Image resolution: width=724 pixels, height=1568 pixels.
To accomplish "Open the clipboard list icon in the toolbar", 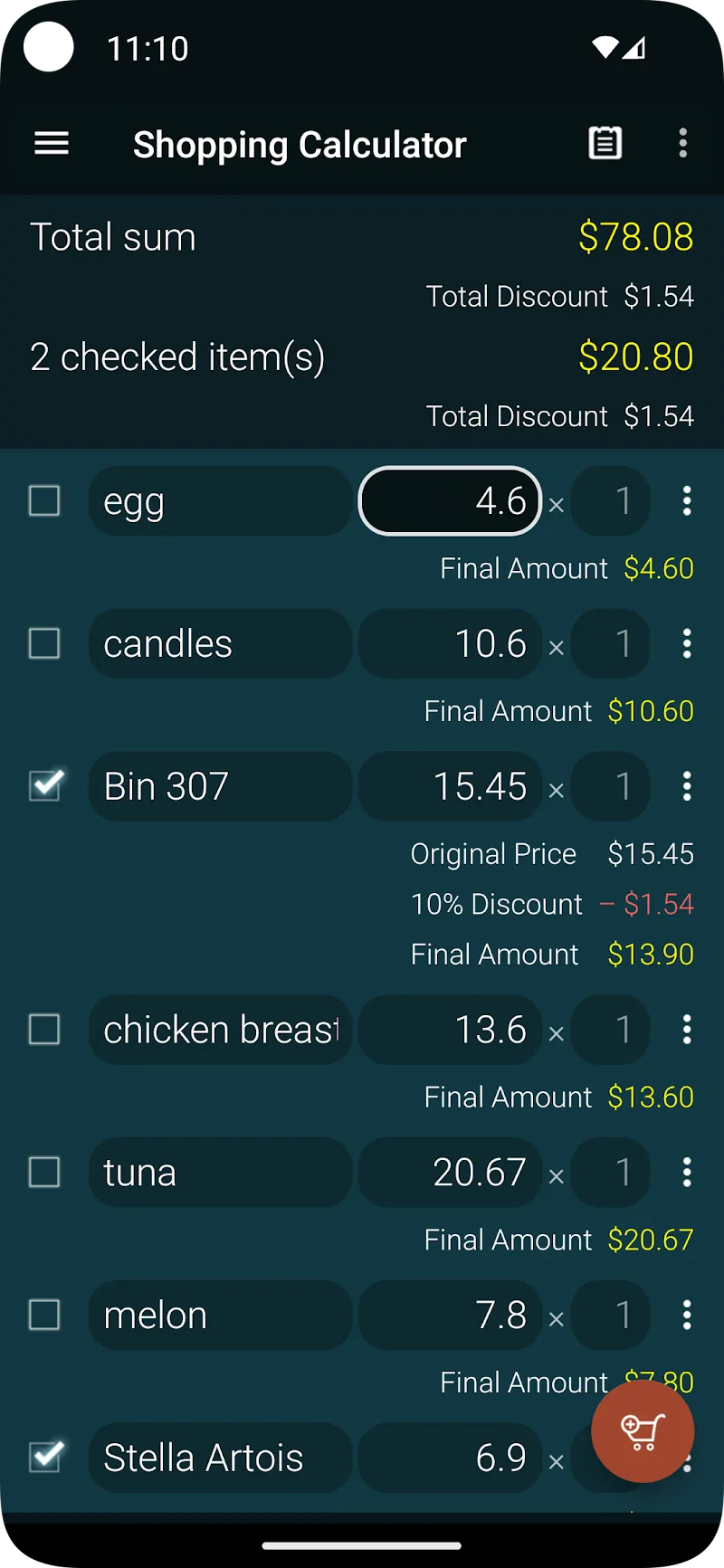I will tap(605, 143).
